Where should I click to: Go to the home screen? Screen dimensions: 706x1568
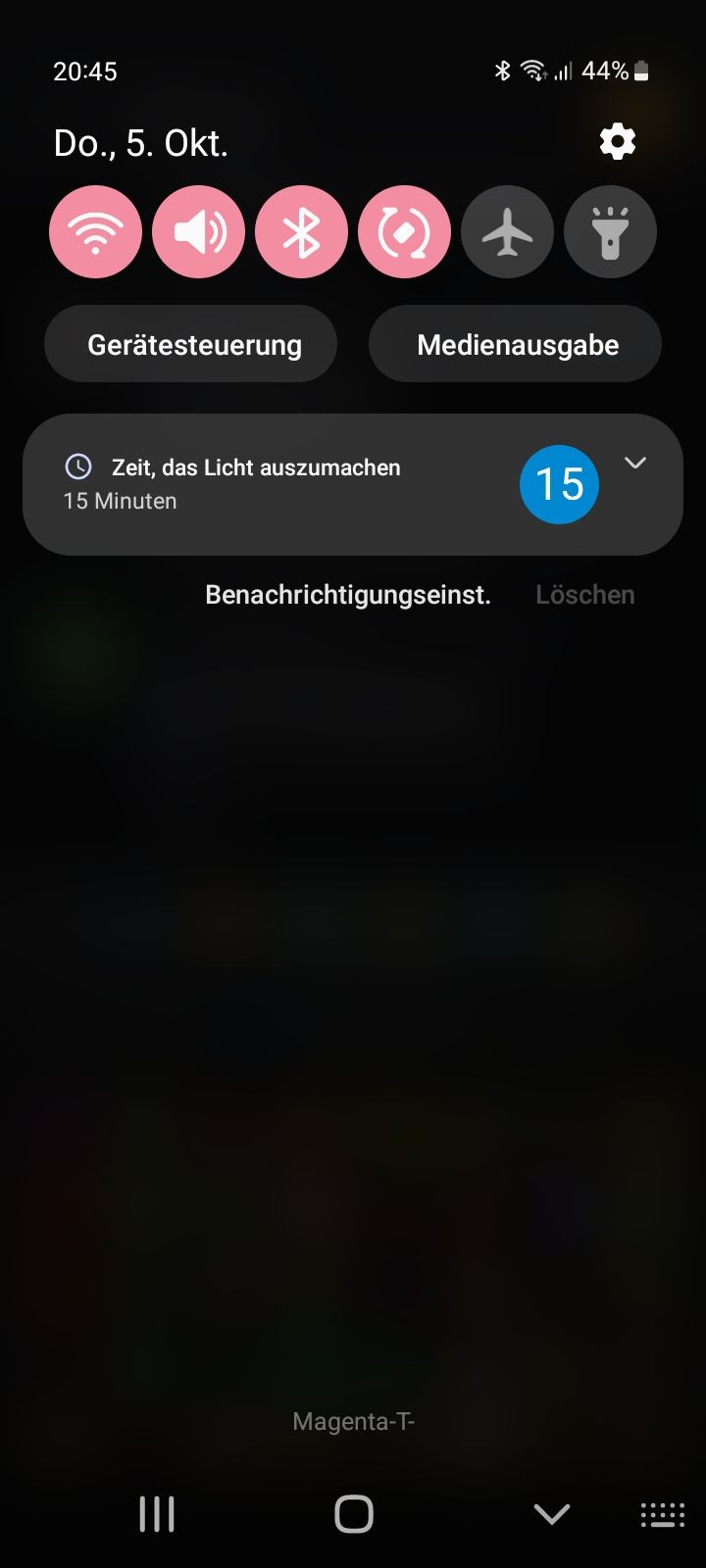[354, 1514]
